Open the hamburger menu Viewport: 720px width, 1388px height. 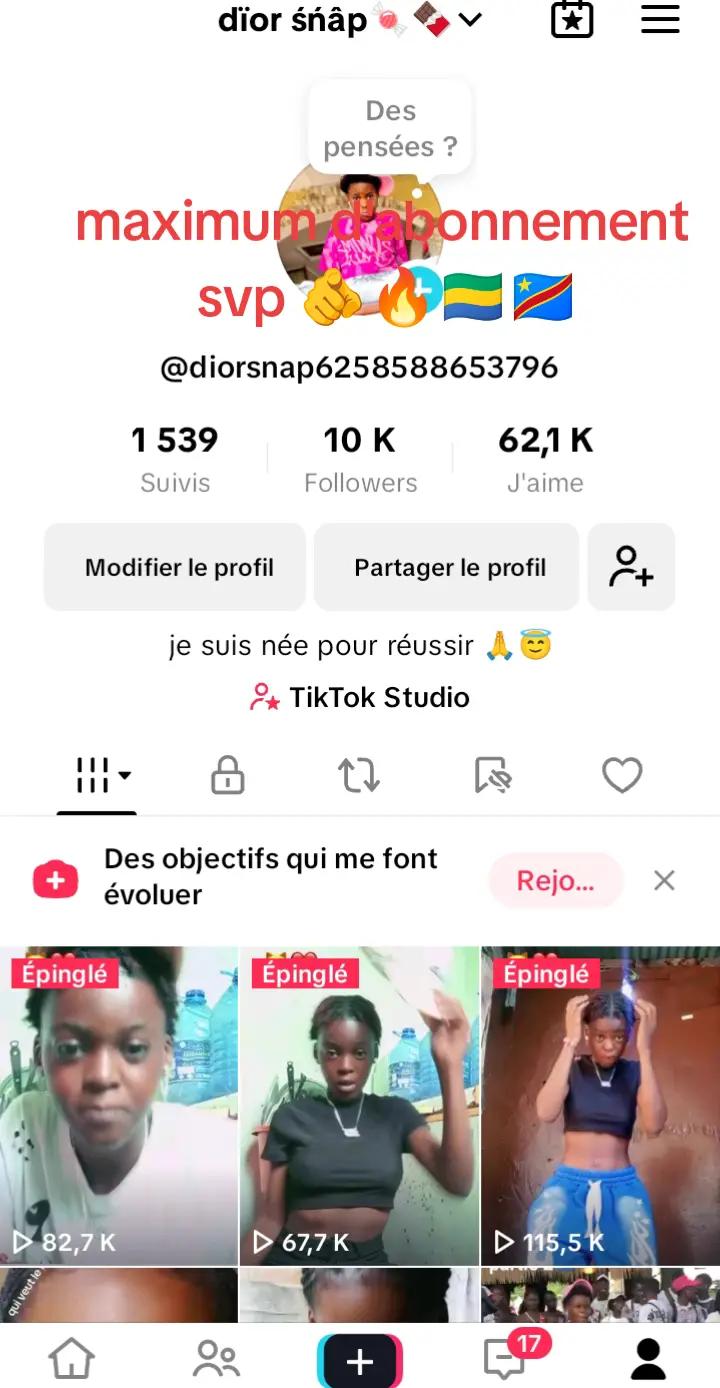pyautogui.click(x=660, y=20)
